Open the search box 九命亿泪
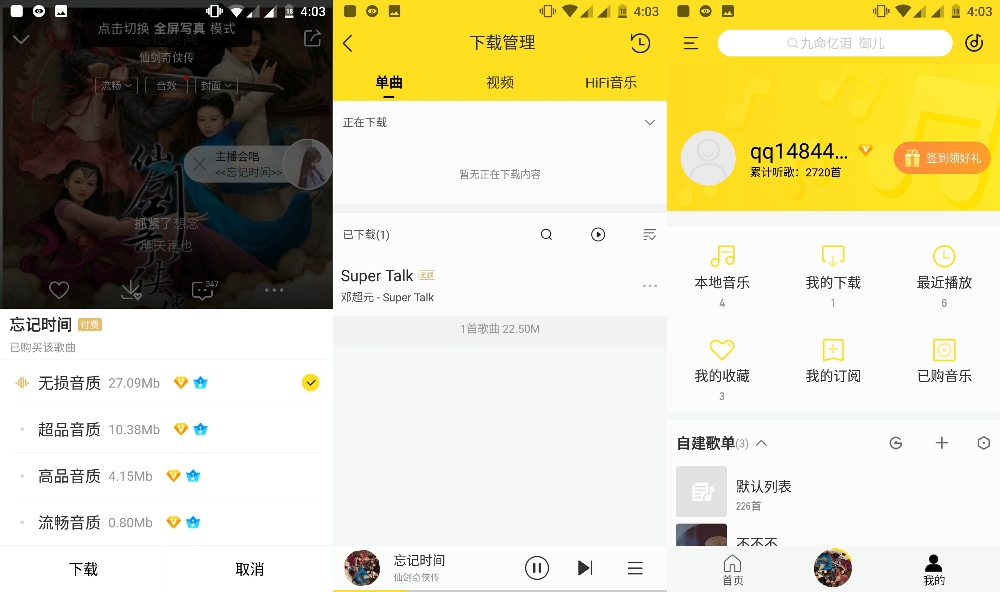This screenshot has height=592, width=1000. pos(835,43)
